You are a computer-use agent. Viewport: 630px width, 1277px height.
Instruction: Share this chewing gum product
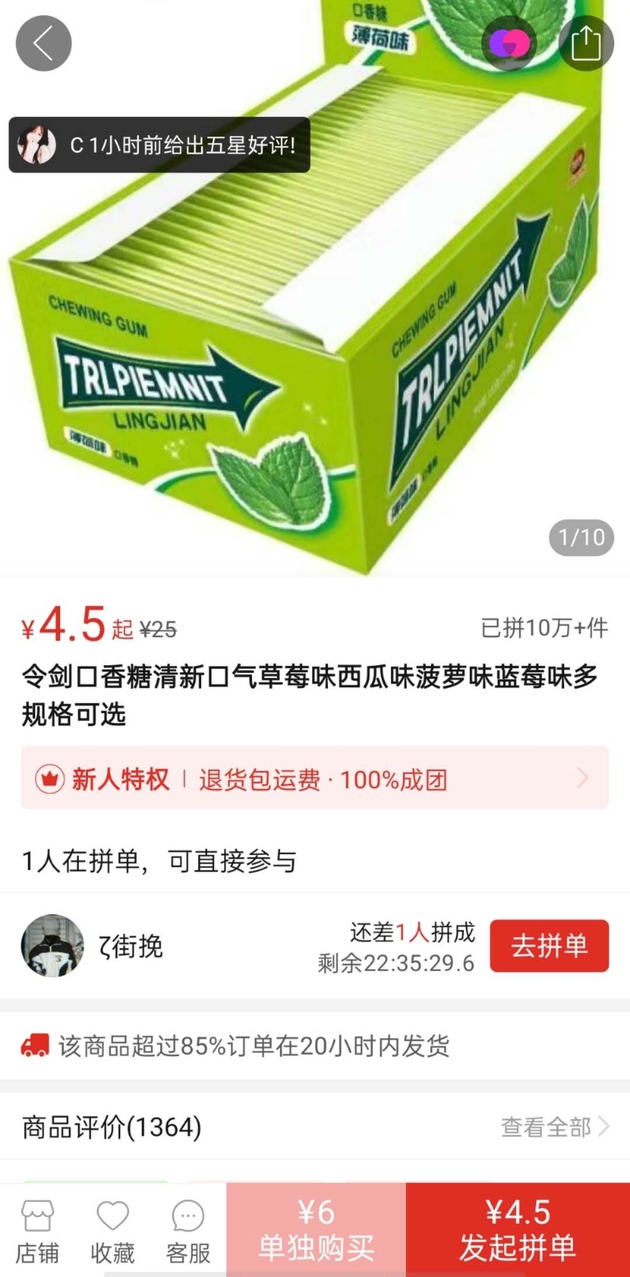pos(585,44)
